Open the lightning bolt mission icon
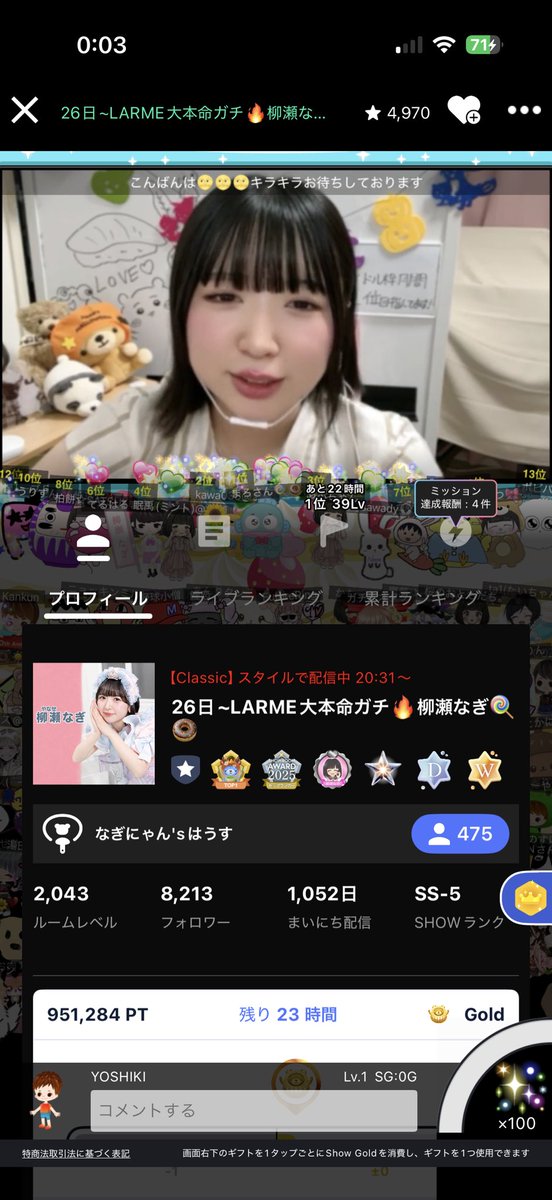Image resolution: width=552 pixels, height=1200 pixels. 455,532
